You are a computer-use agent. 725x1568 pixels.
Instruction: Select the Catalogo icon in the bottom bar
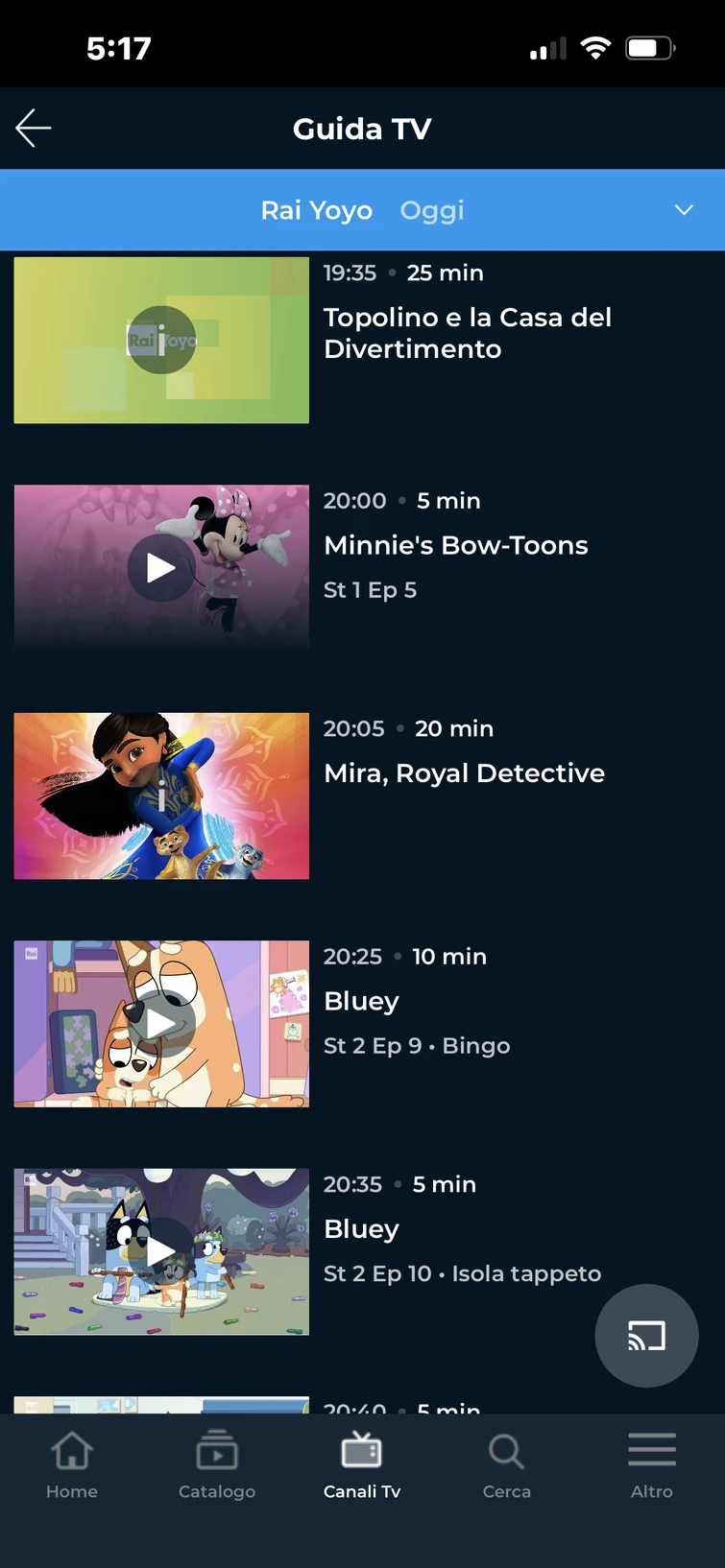pos(217,1461)
